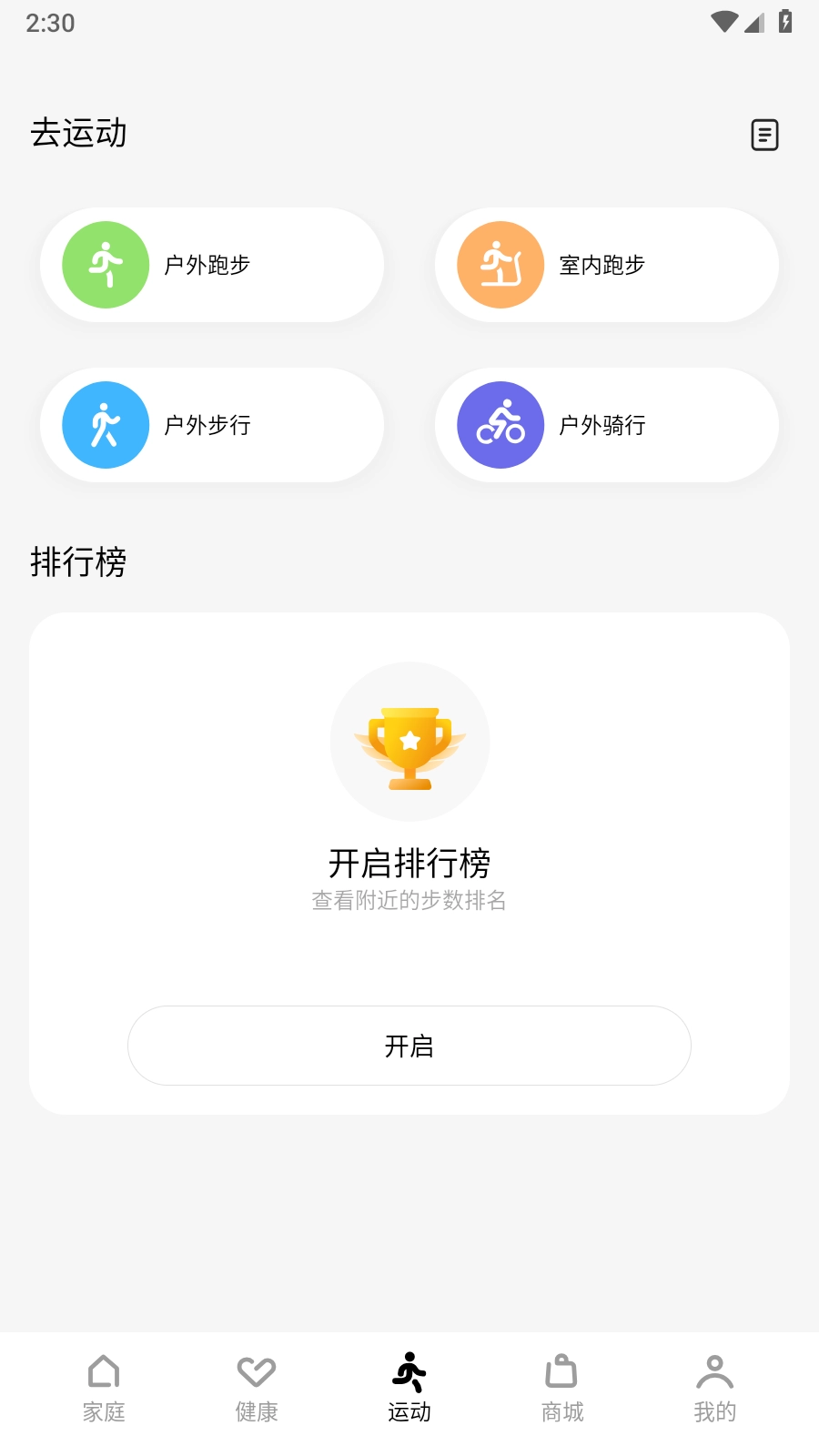This screenshot has width=819, height=1456.
Task: Open the workout records list icon top right
Action: point(765,135)
